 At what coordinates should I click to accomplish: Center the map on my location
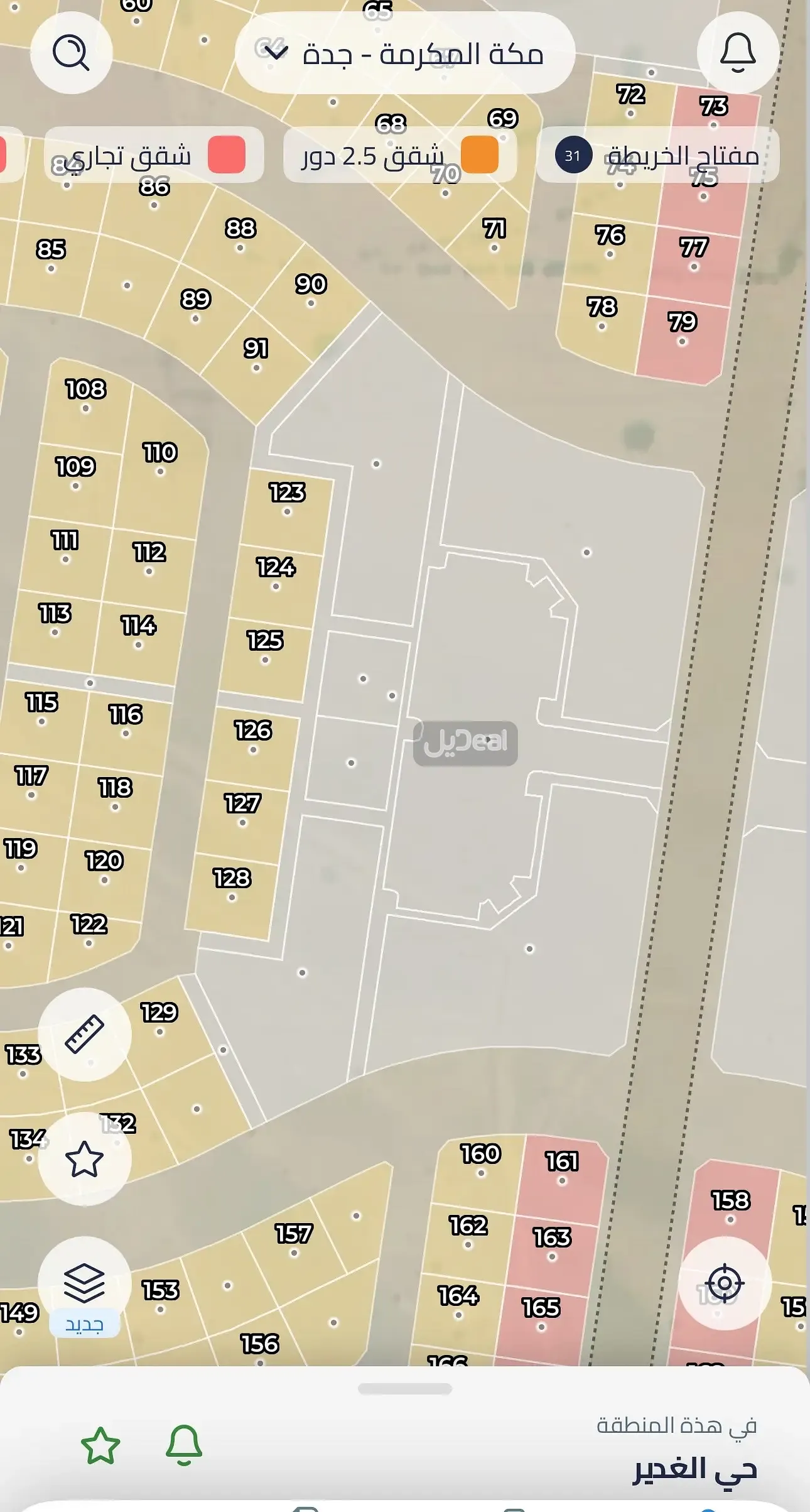724,1283
